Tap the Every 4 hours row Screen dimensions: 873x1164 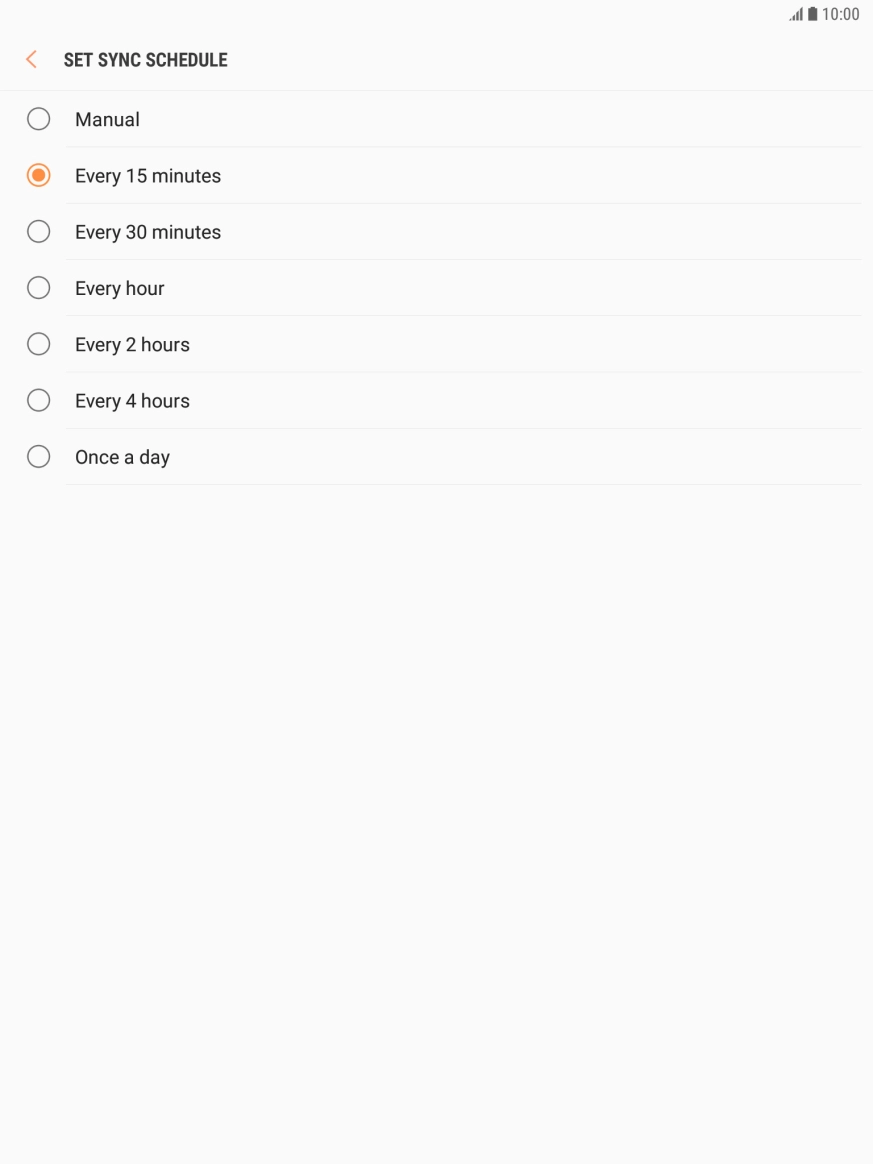pos(132,399)
